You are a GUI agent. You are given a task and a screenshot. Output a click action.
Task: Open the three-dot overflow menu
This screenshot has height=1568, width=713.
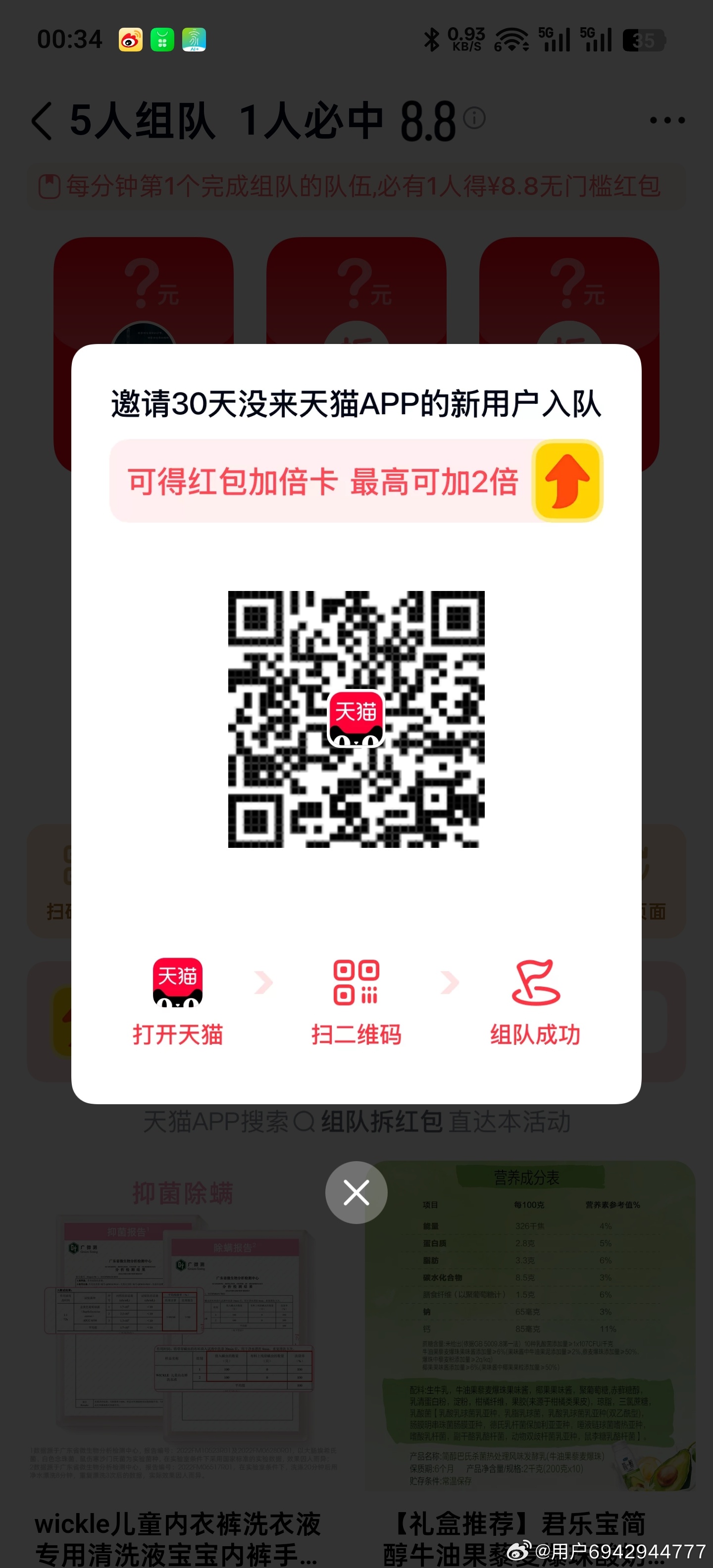pos(667,120)
